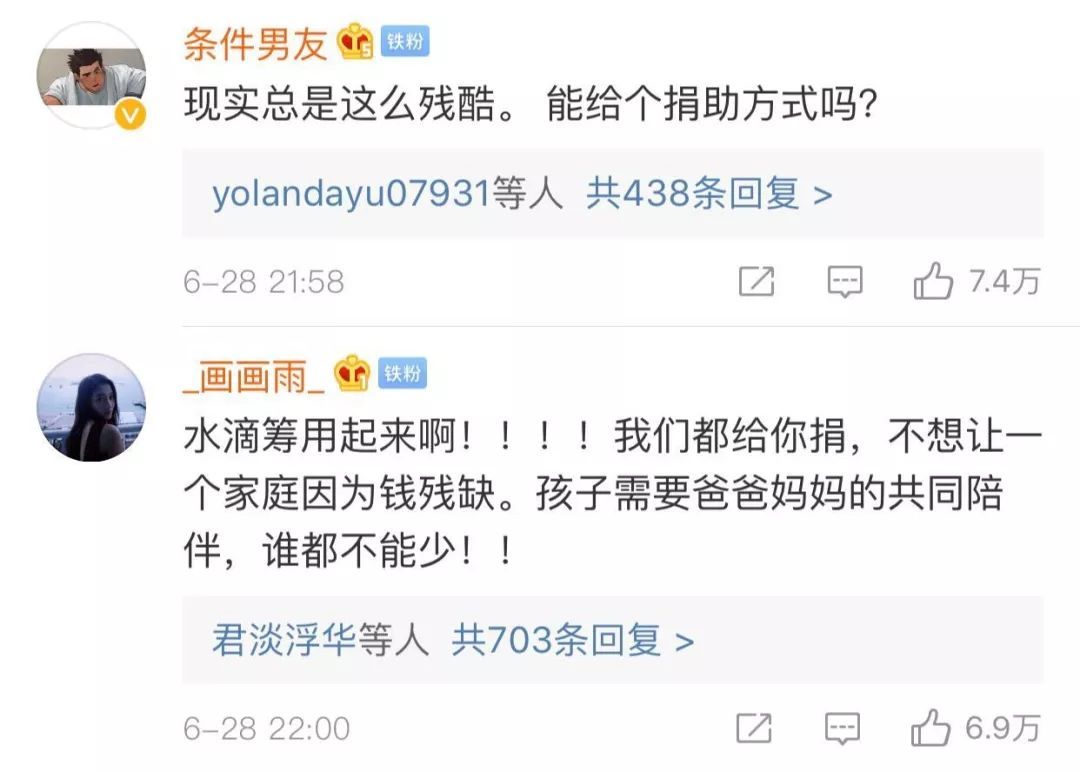1080x772 pixels.
Task: Open username 条件男友's profile
Action: [x=256, y=43]
